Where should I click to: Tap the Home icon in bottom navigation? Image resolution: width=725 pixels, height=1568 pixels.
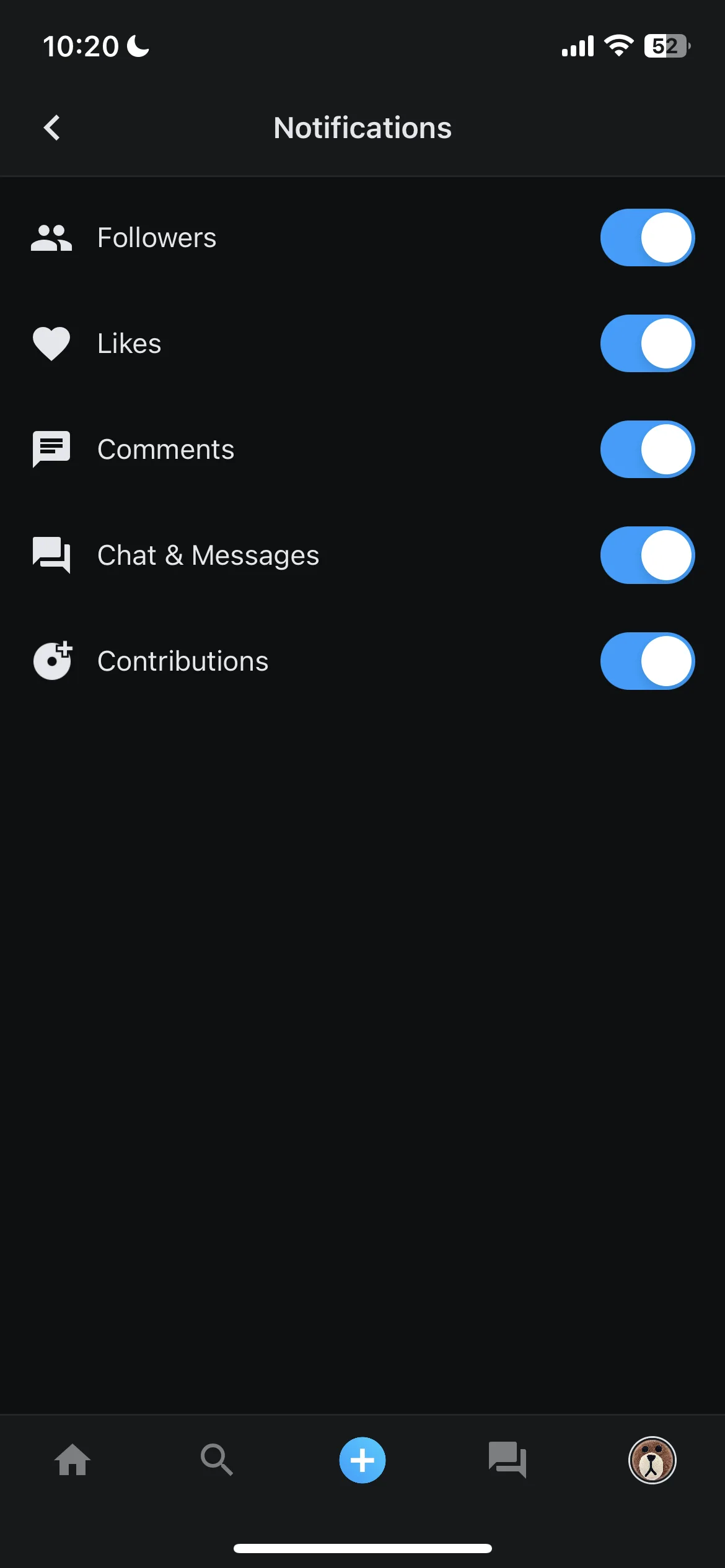click(x=72, y=1460)
